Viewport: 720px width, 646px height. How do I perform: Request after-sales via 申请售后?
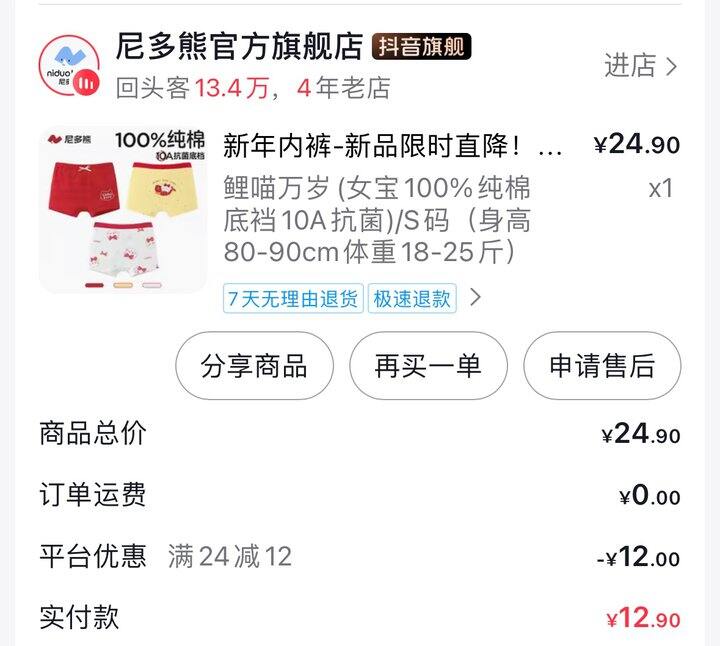[x=602, y=366]
